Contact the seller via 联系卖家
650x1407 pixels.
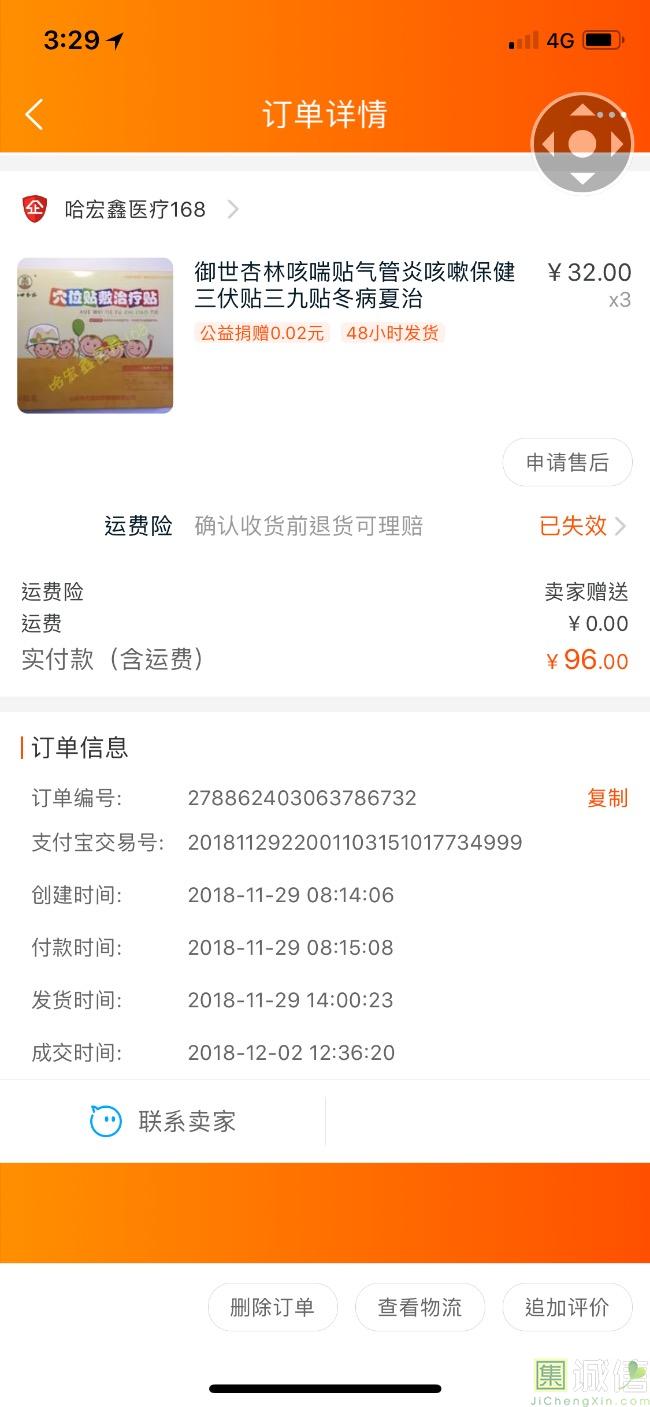[x=163, y=1121]
